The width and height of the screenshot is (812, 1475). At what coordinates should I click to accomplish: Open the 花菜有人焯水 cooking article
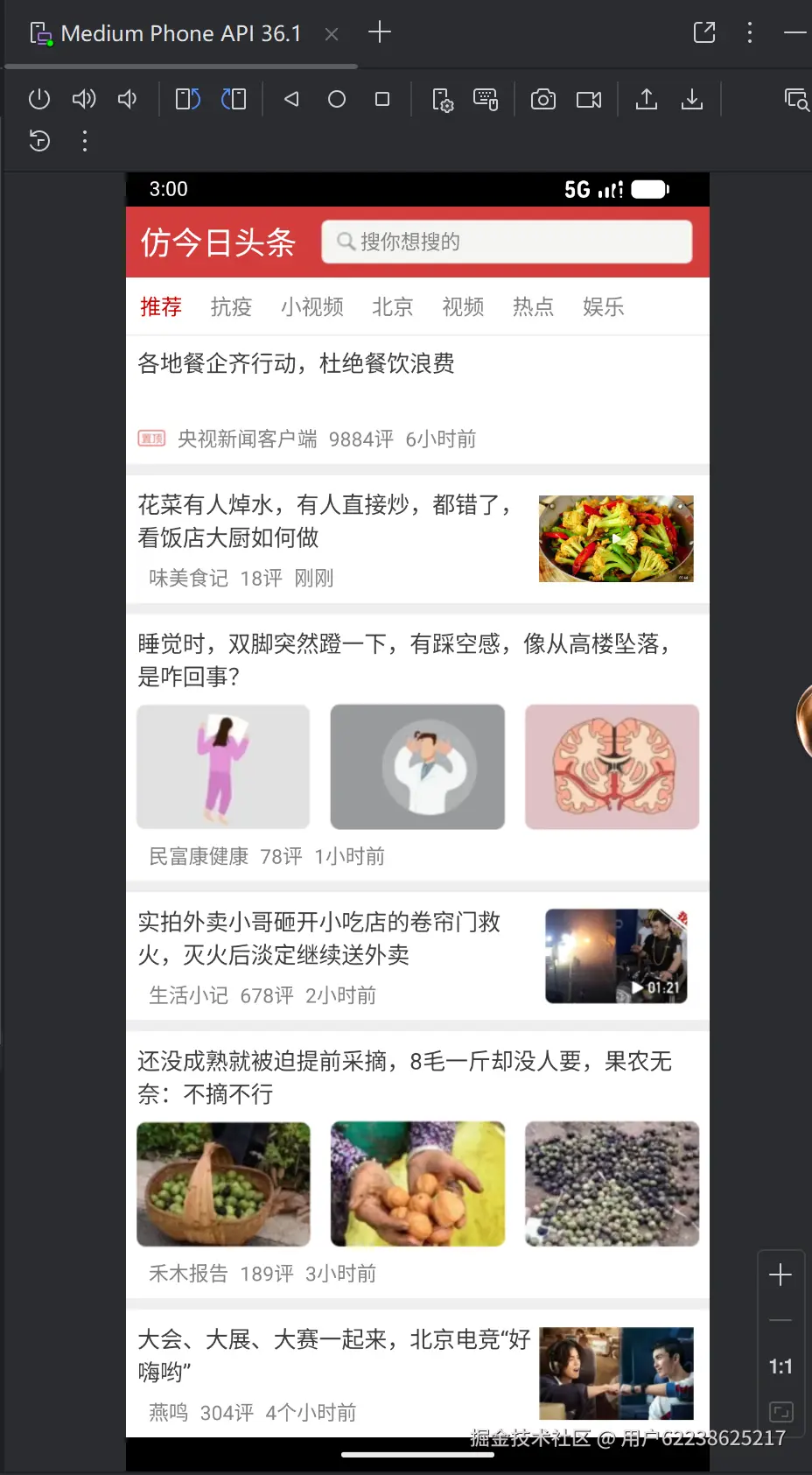(324, 521)
